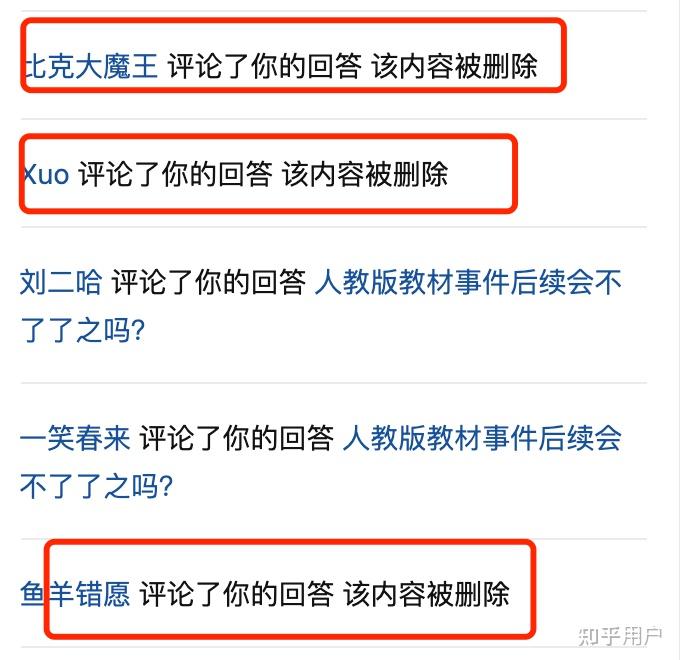680x660 pixels.
Task: Open the 人教版教材事件 question in 一笑春来's notification
Action: (481, 438)
